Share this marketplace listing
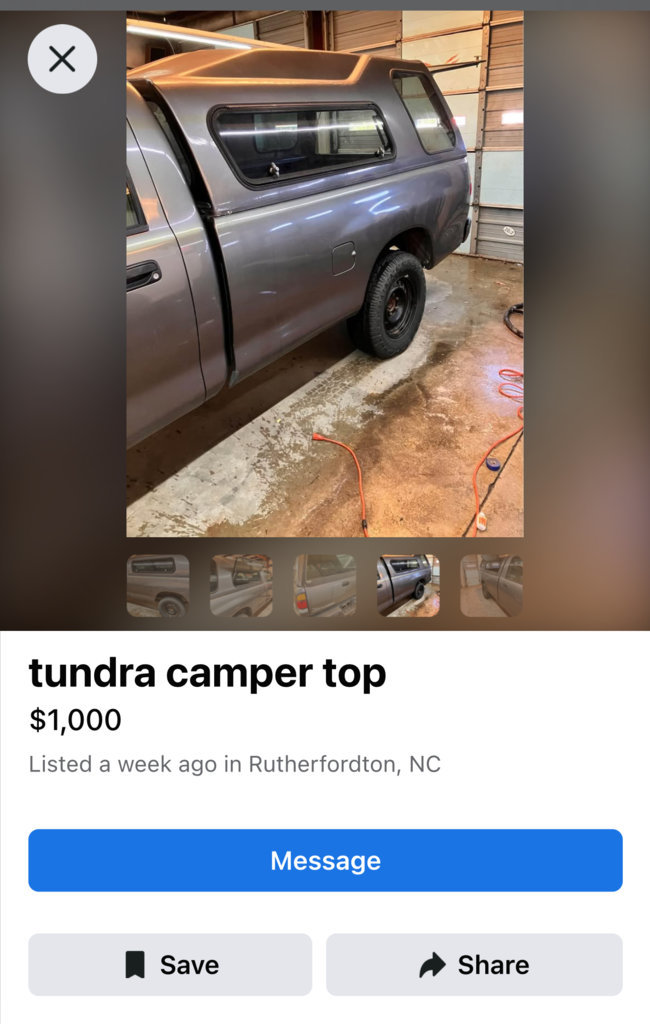Screen dimensions: 650x1024 pyautogui.click(x=474, y=964)
